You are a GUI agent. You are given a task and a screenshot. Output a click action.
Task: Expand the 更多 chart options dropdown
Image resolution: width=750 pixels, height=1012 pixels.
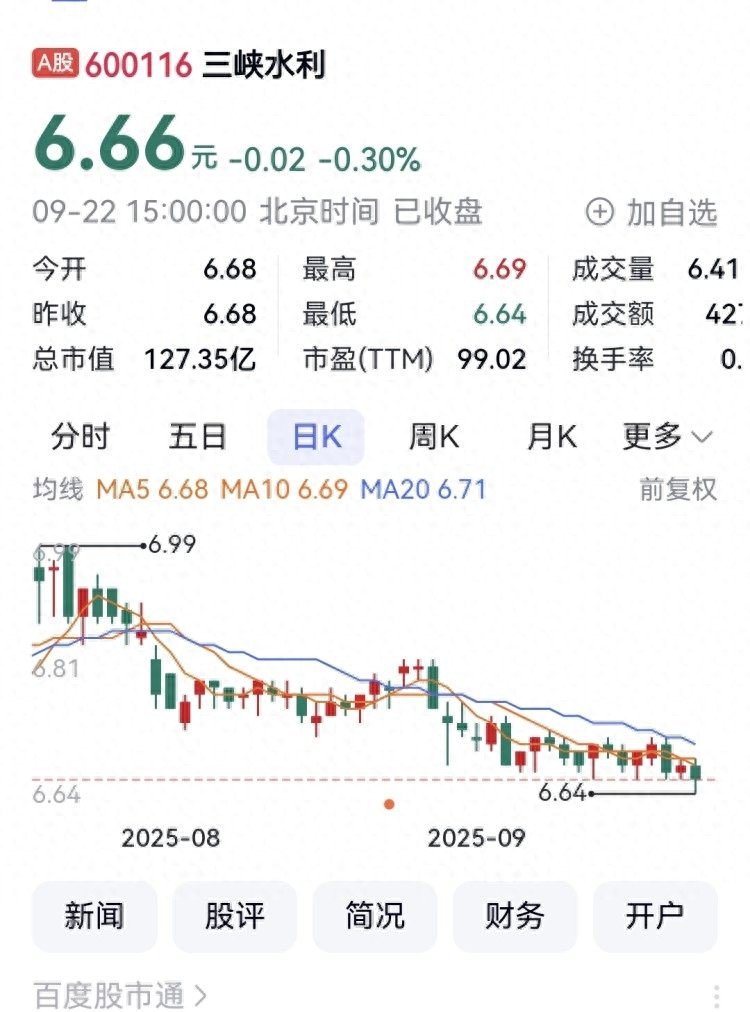(x=667, y=437)
